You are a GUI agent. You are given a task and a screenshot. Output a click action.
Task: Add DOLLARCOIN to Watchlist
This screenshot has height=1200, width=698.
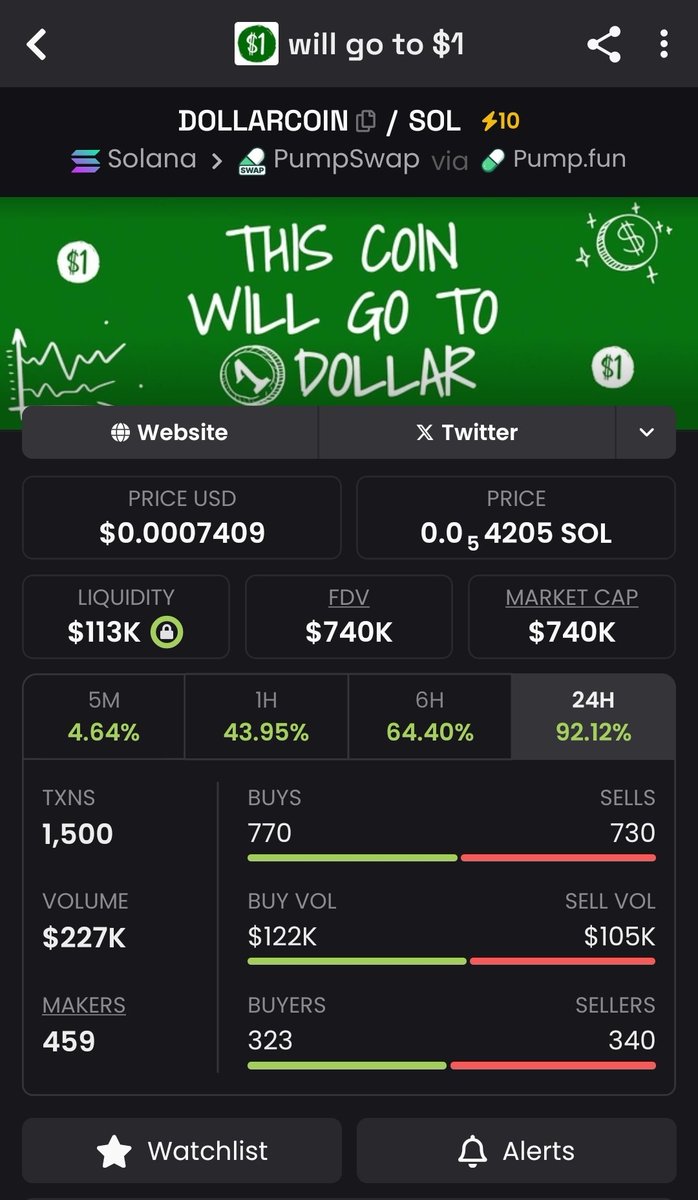(182, 1151)
